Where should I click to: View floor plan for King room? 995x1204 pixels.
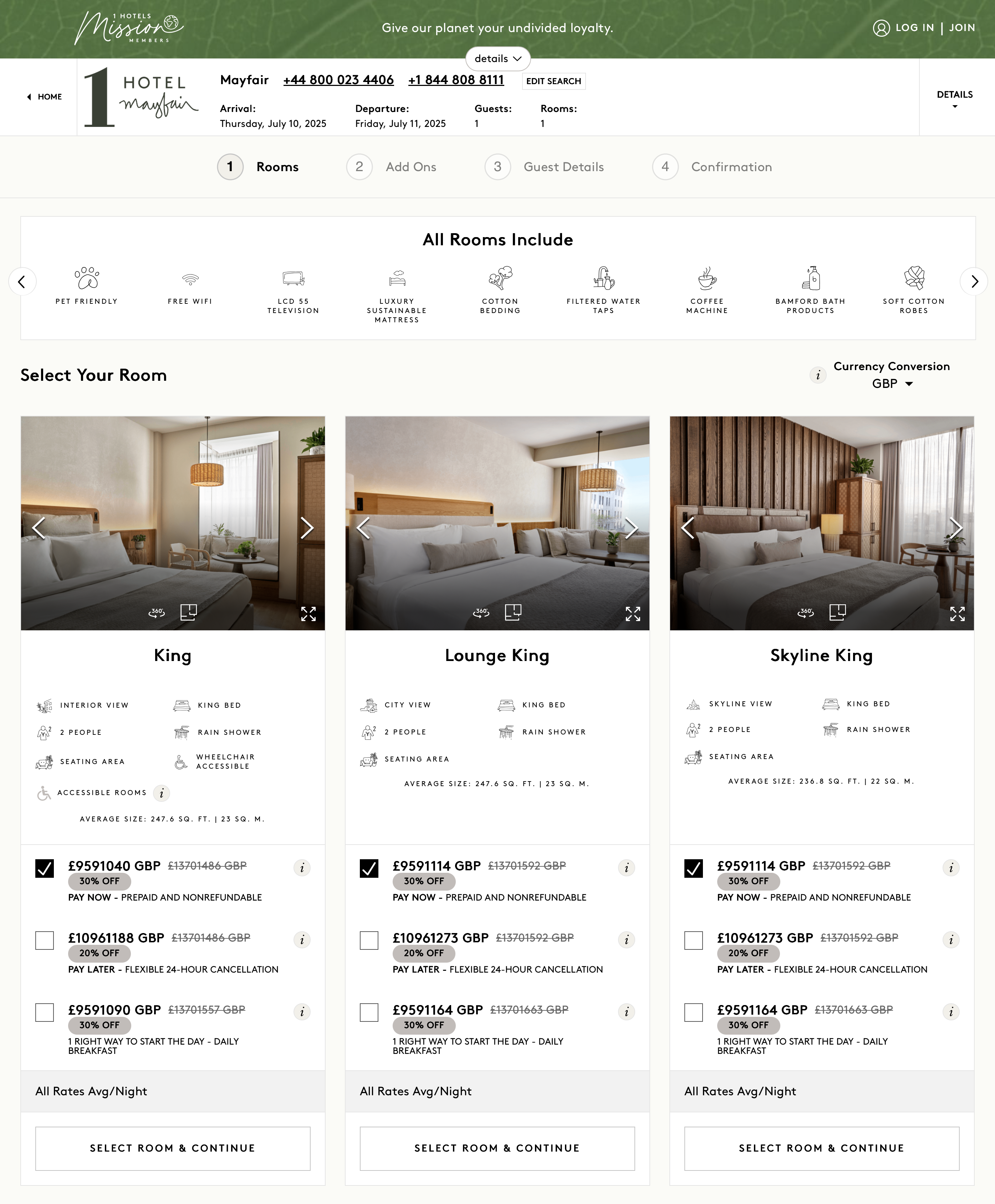click(x=189, y=613)
